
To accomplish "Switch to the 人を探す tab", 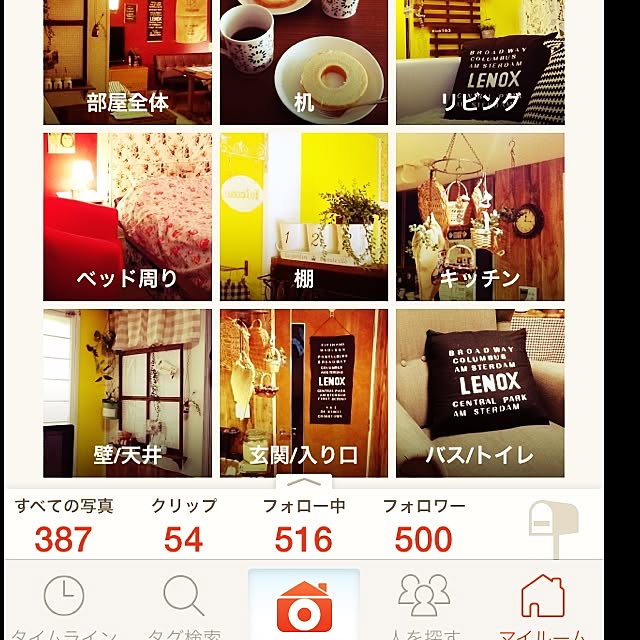I will (x=424, y=606).
